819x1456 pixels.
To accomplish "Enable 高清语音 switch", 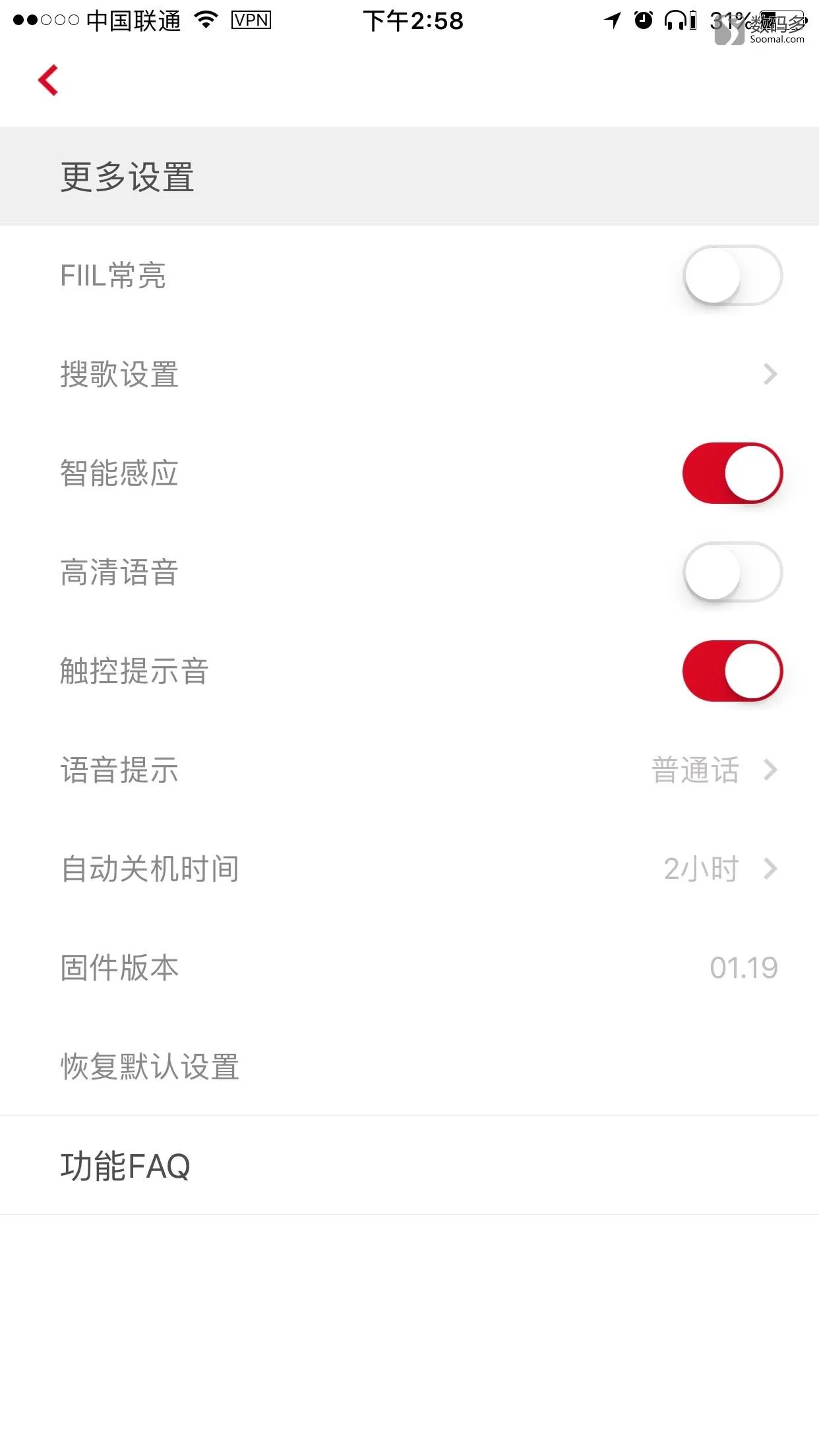I will (732, 572).
